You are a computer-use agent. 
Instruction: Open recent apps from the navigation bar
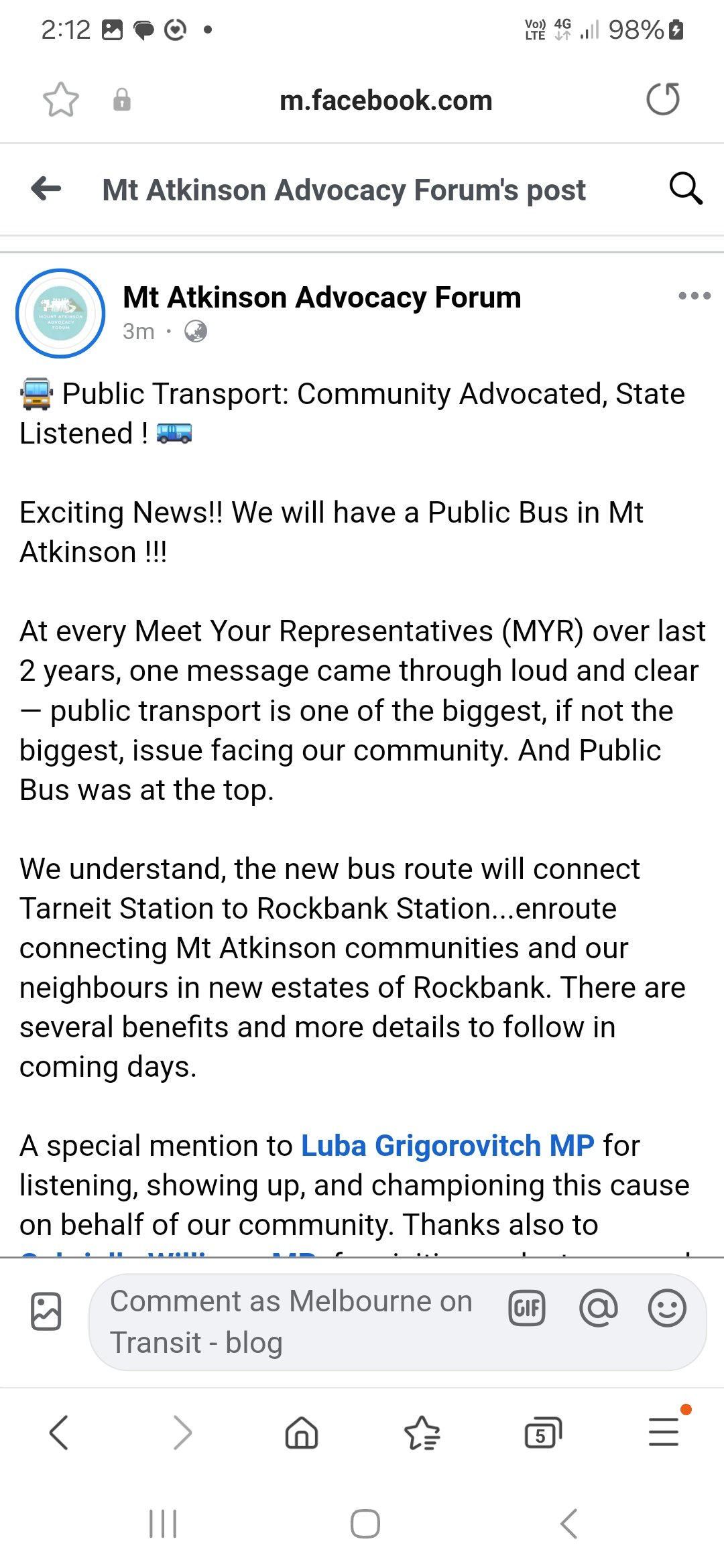pyautogui.click(x=163, y=1524)
